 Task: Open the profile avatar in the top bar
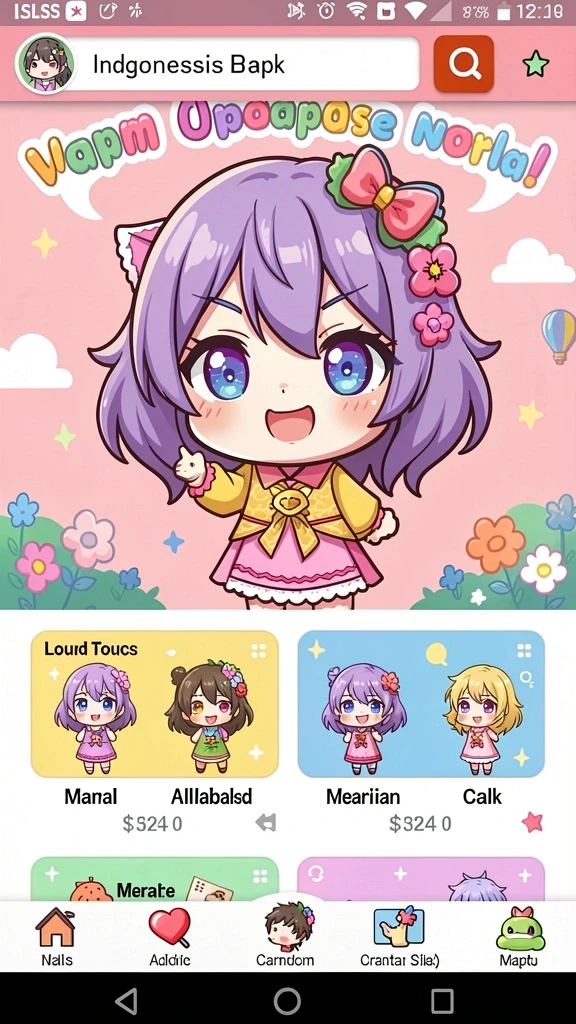[x=45, y=64]
